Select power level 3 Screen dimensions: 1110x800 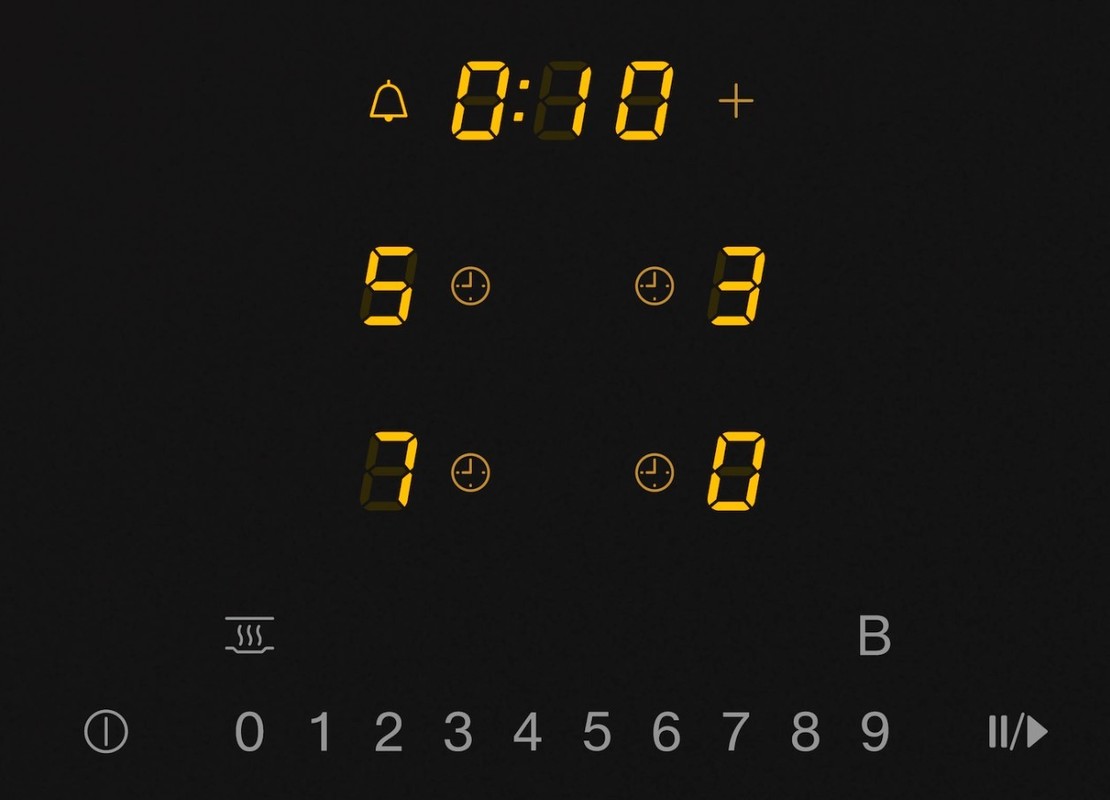(458, 733)
